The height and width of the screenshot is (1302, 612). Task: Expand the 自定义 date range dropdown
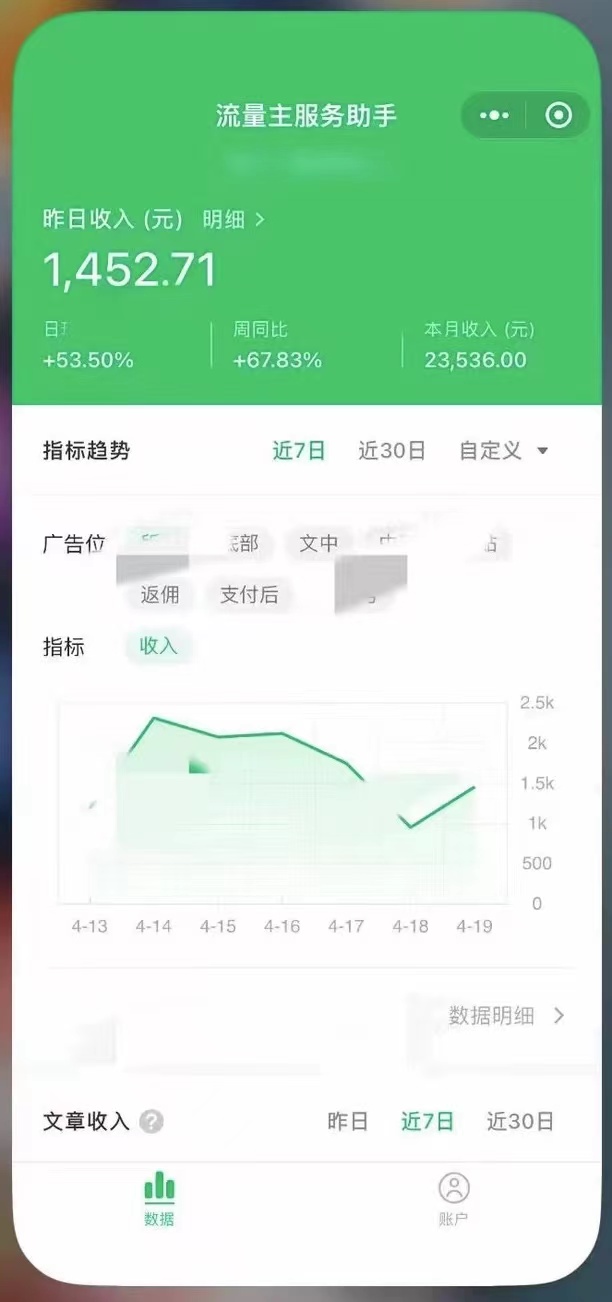503,451
